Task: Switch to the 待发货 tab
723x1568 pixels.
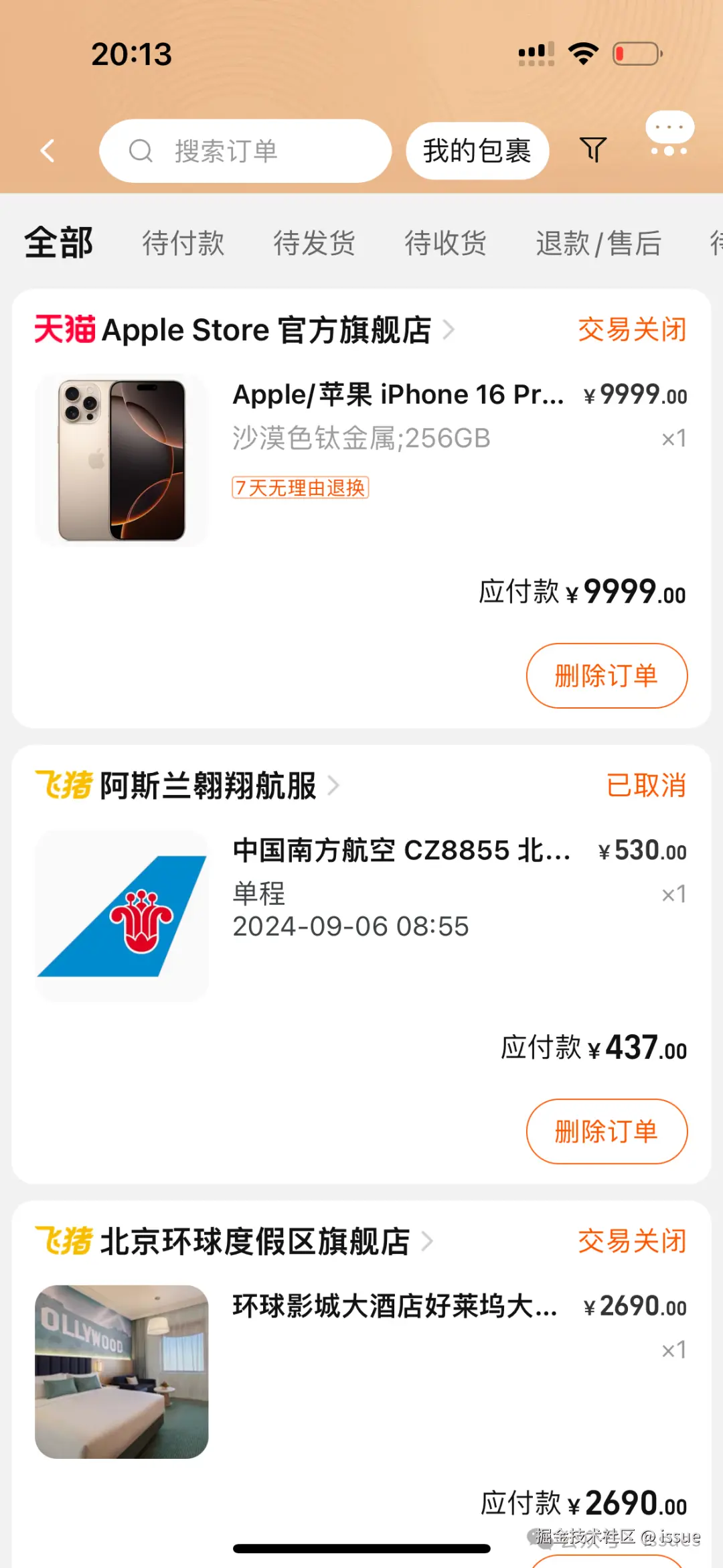Action: (x=314, y=242)
